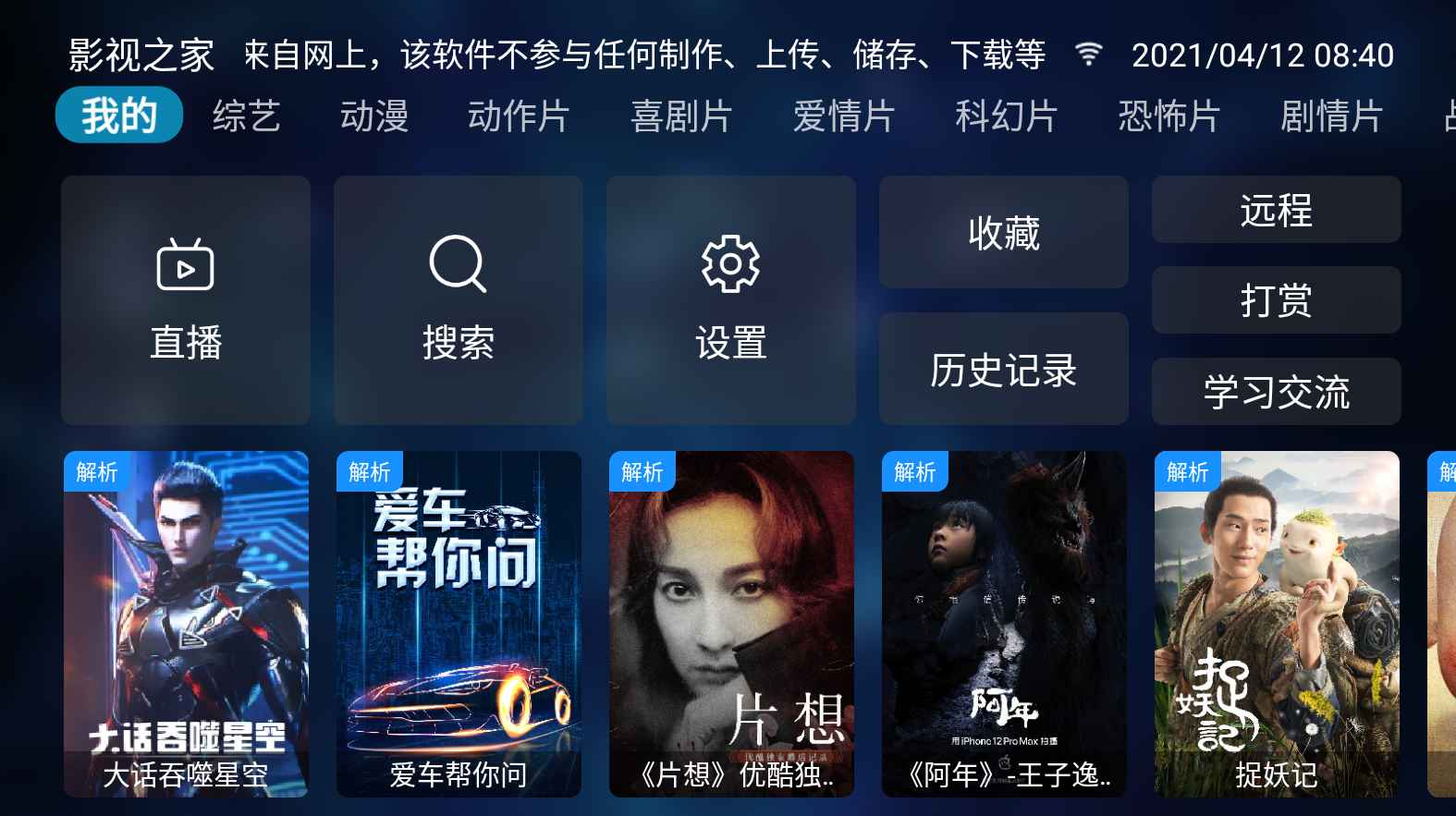The image size is (1456, 816).
Task: Select the 科幻片 tab
Action: [x=1006, y=116]
